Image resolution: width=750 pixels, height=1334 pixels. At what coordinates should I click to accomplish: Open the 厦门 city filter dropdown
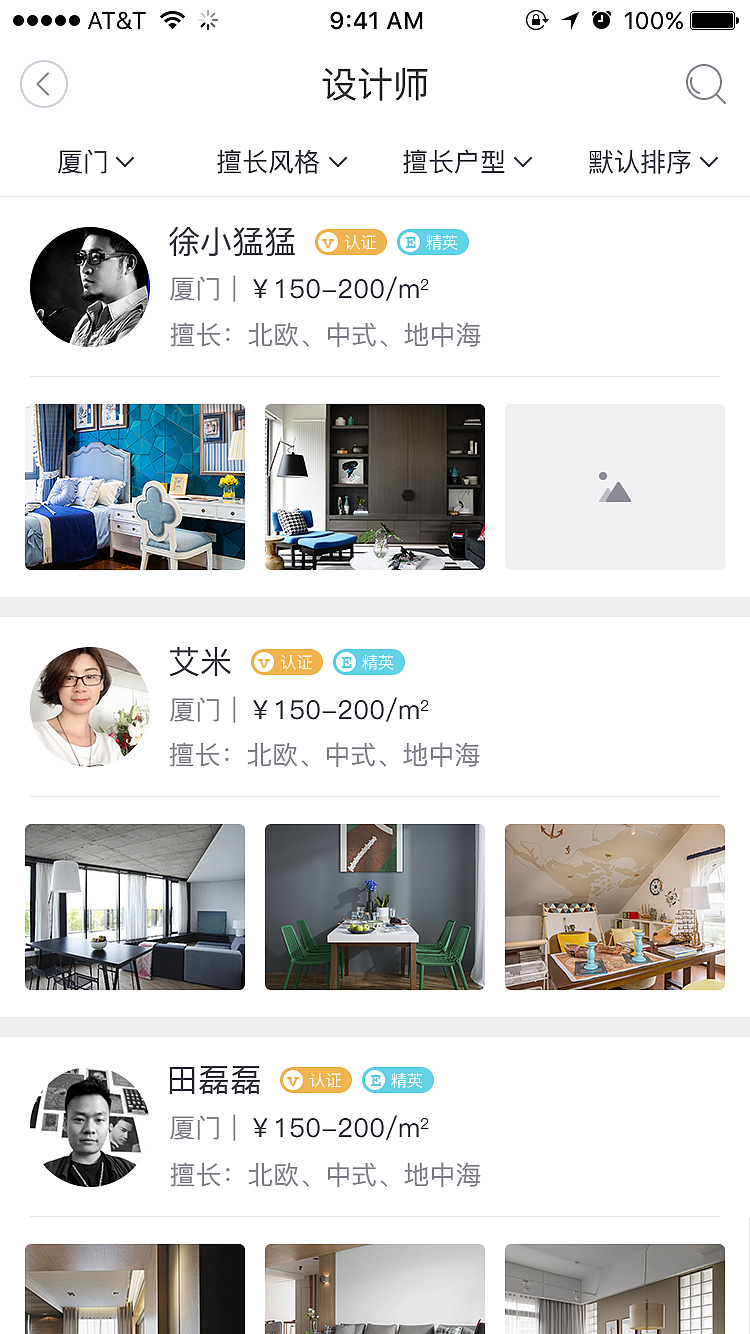[x=96, y=161]
